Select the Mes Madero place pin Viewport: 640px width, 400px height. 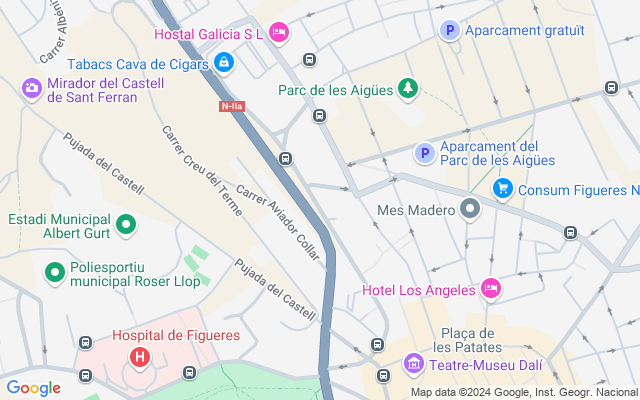(471, 210)
